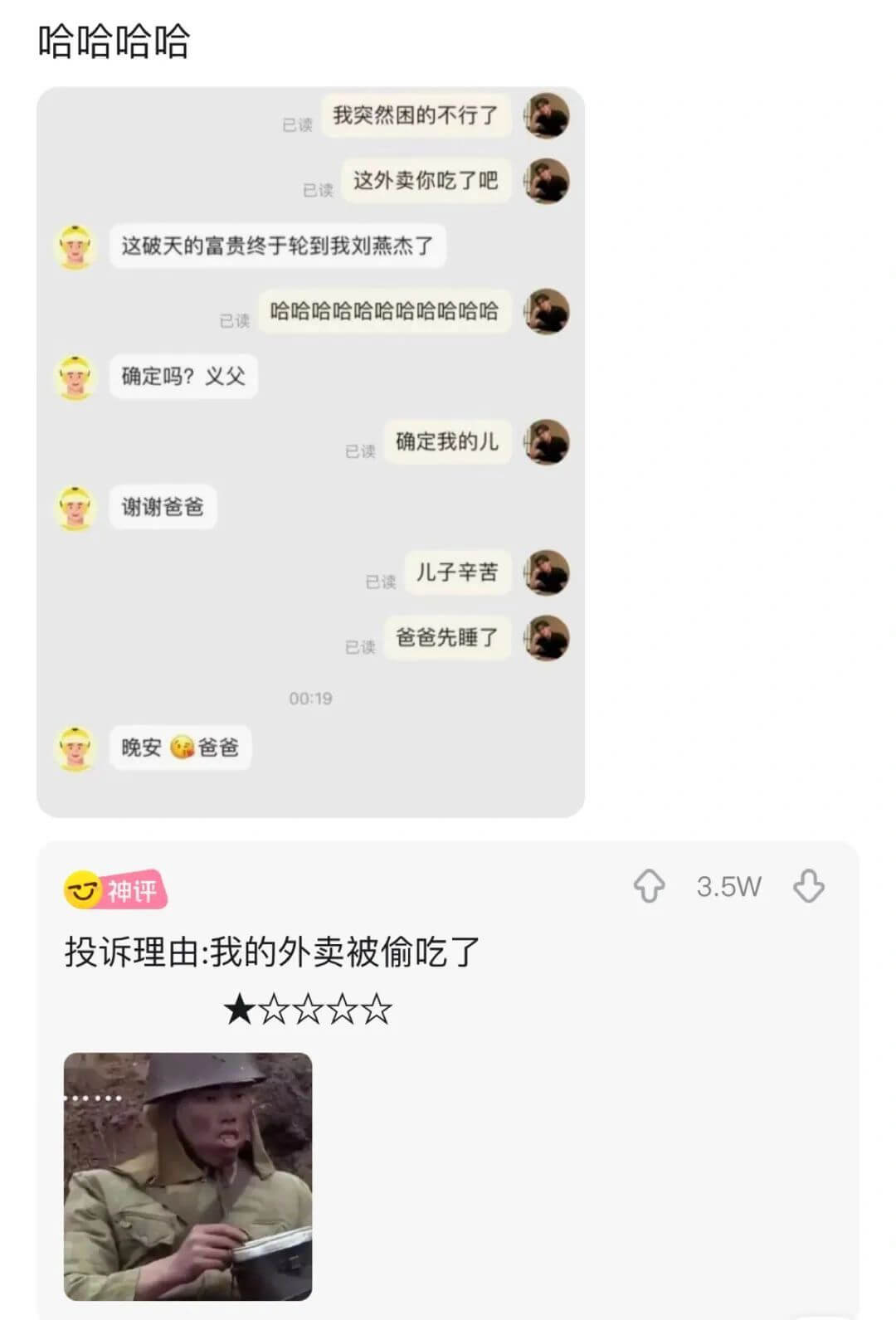Click the message bubble 这外卖你吃了吧
896x1320 pixels.
coord(426,182)
